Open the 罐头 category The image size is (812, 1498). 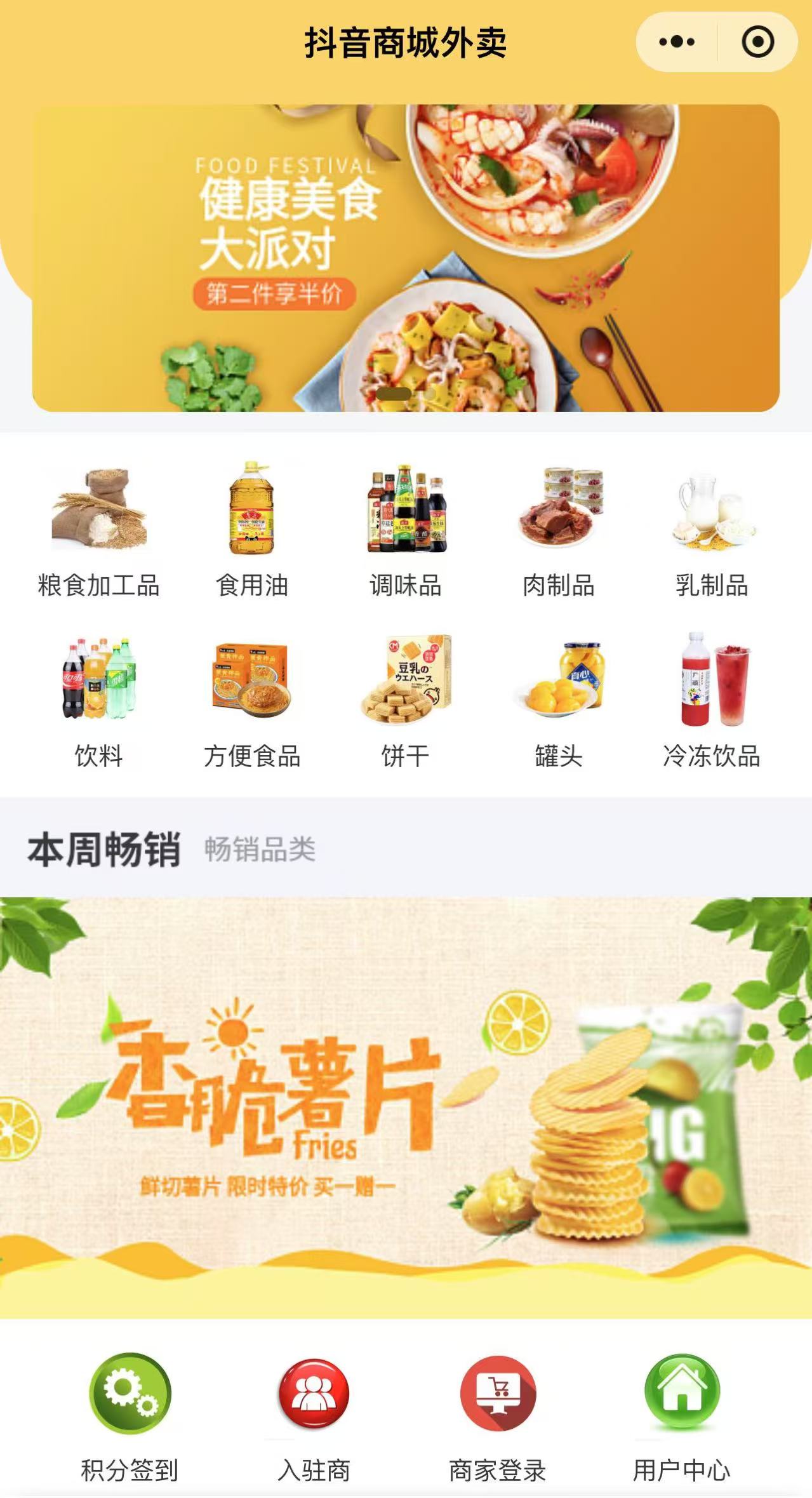559,702
